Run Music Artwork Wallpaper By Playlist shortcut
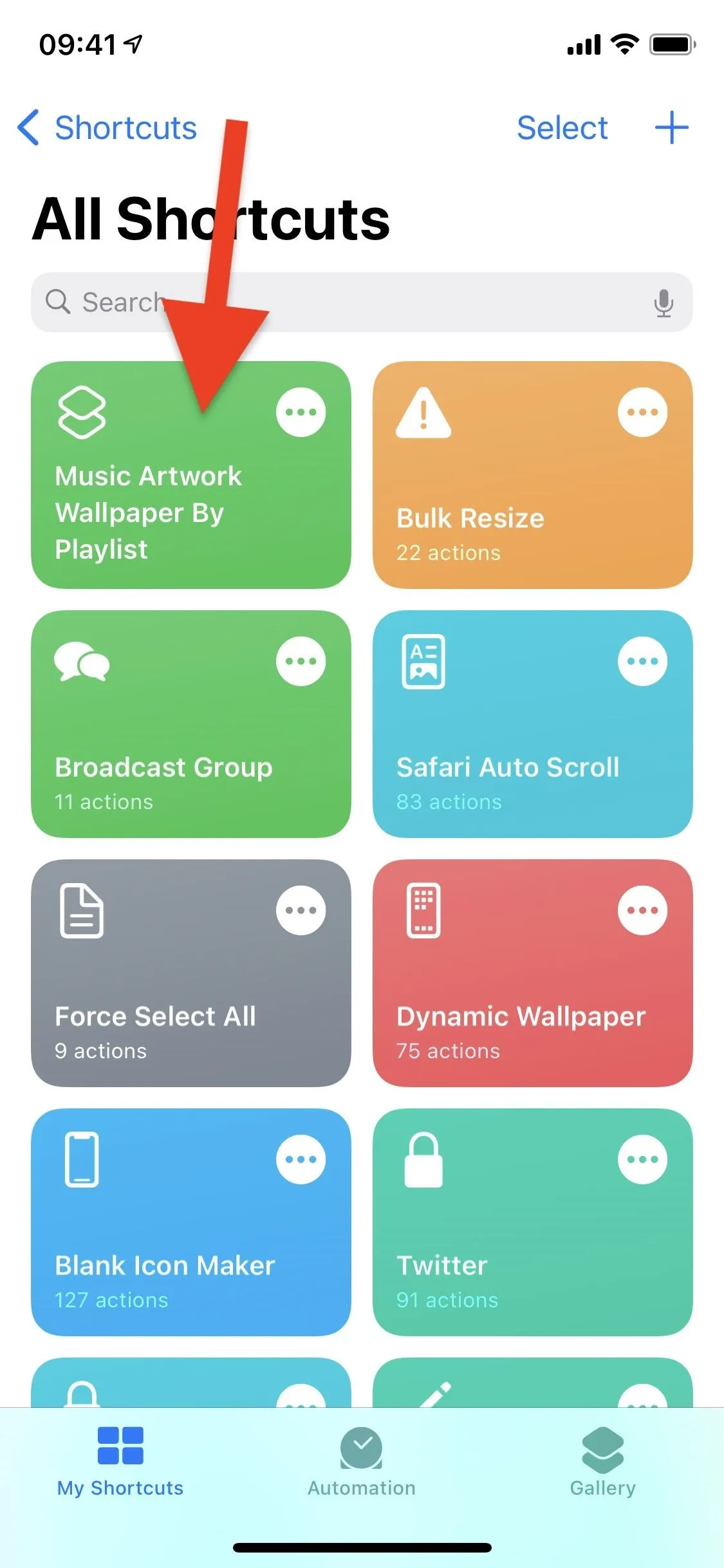 tap(190, 474)
